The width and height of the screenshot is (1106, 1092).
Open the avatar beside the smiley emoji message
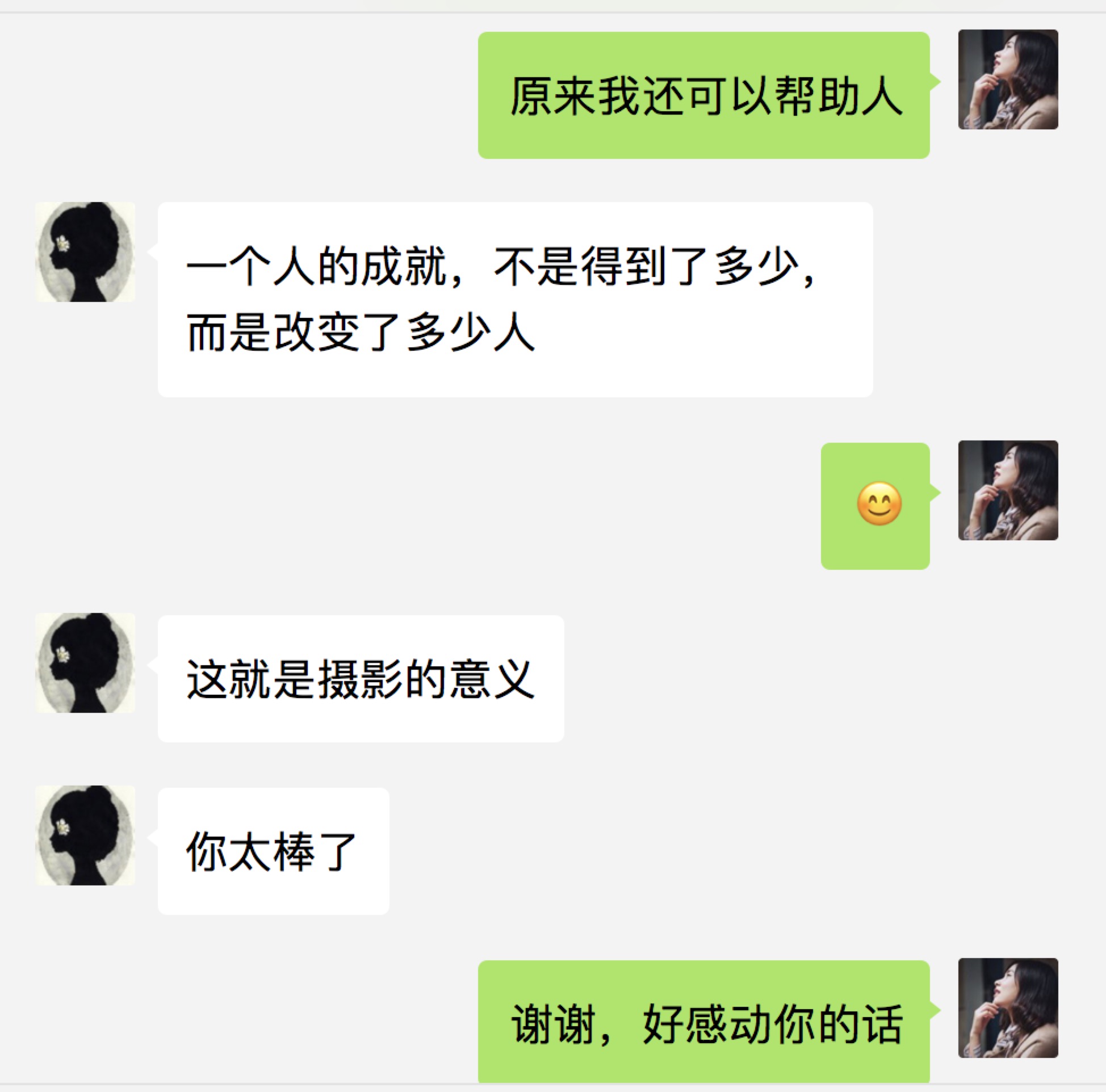pos(1008,490)
